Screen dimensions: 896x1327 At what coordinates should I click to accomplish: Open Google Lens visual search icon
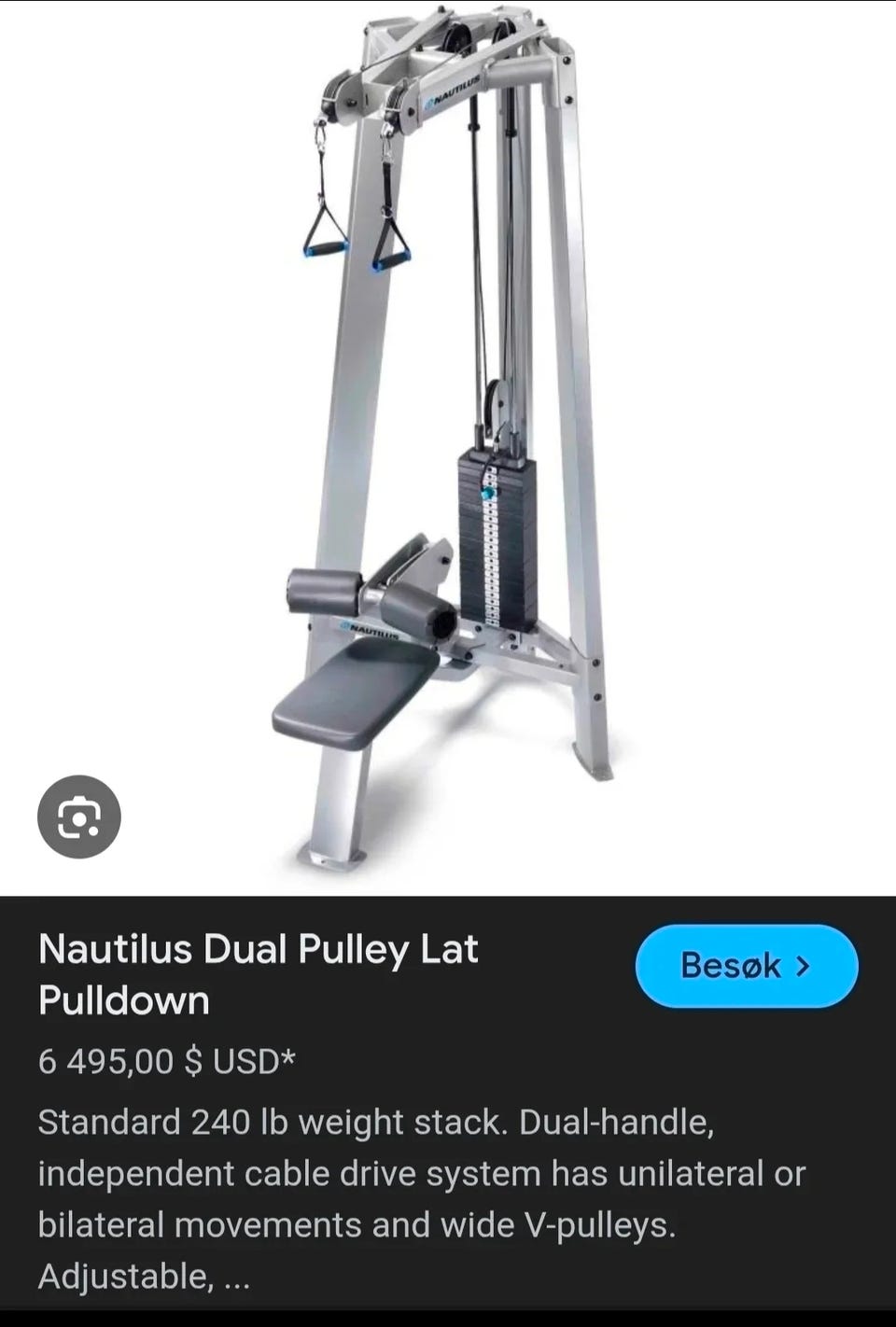click(79, 817)
